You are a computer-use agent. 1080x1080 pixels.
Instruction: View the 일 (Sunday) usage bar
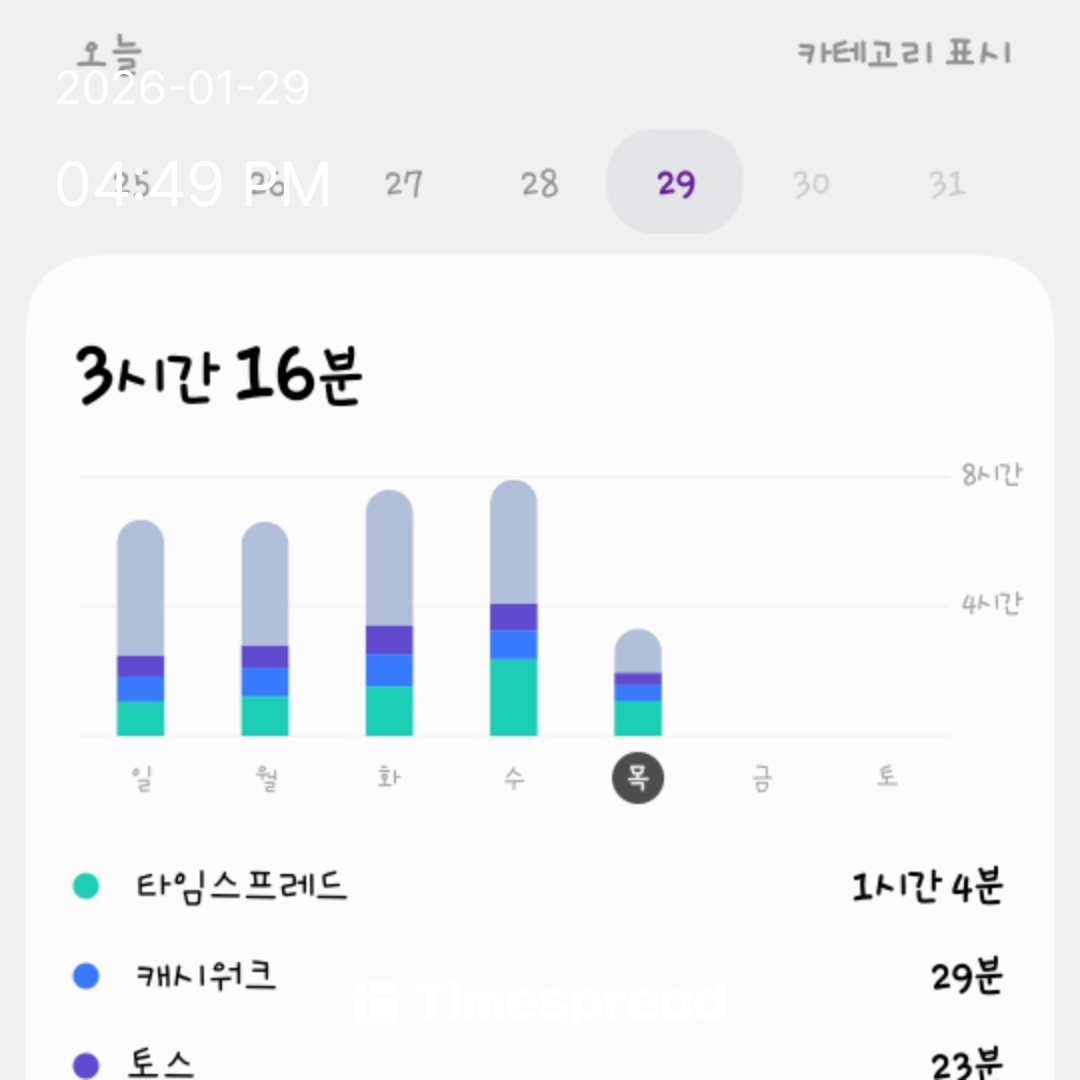coord(140,628)
